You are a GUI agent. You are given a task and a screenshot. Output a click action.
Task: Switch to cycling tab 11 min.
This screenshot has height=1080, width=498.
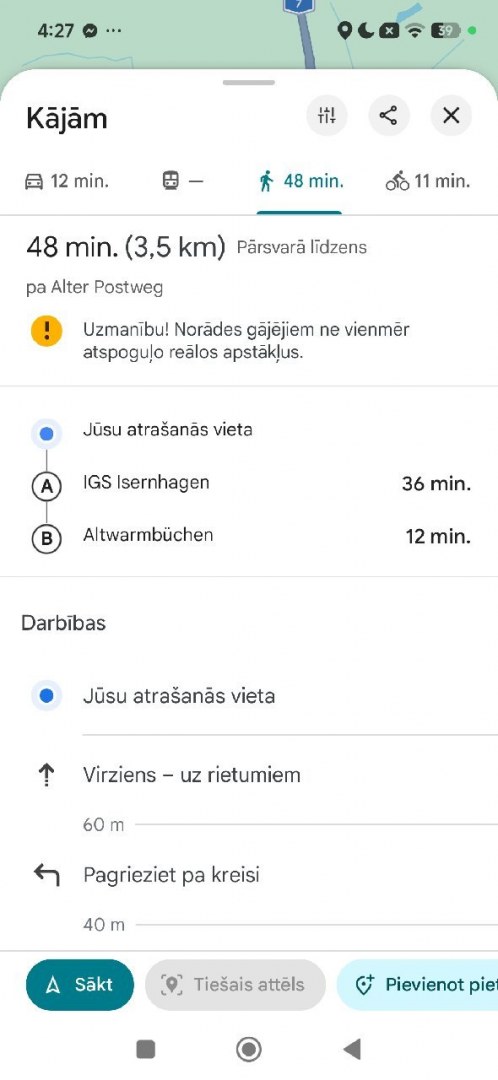click(x=428, y=182)
